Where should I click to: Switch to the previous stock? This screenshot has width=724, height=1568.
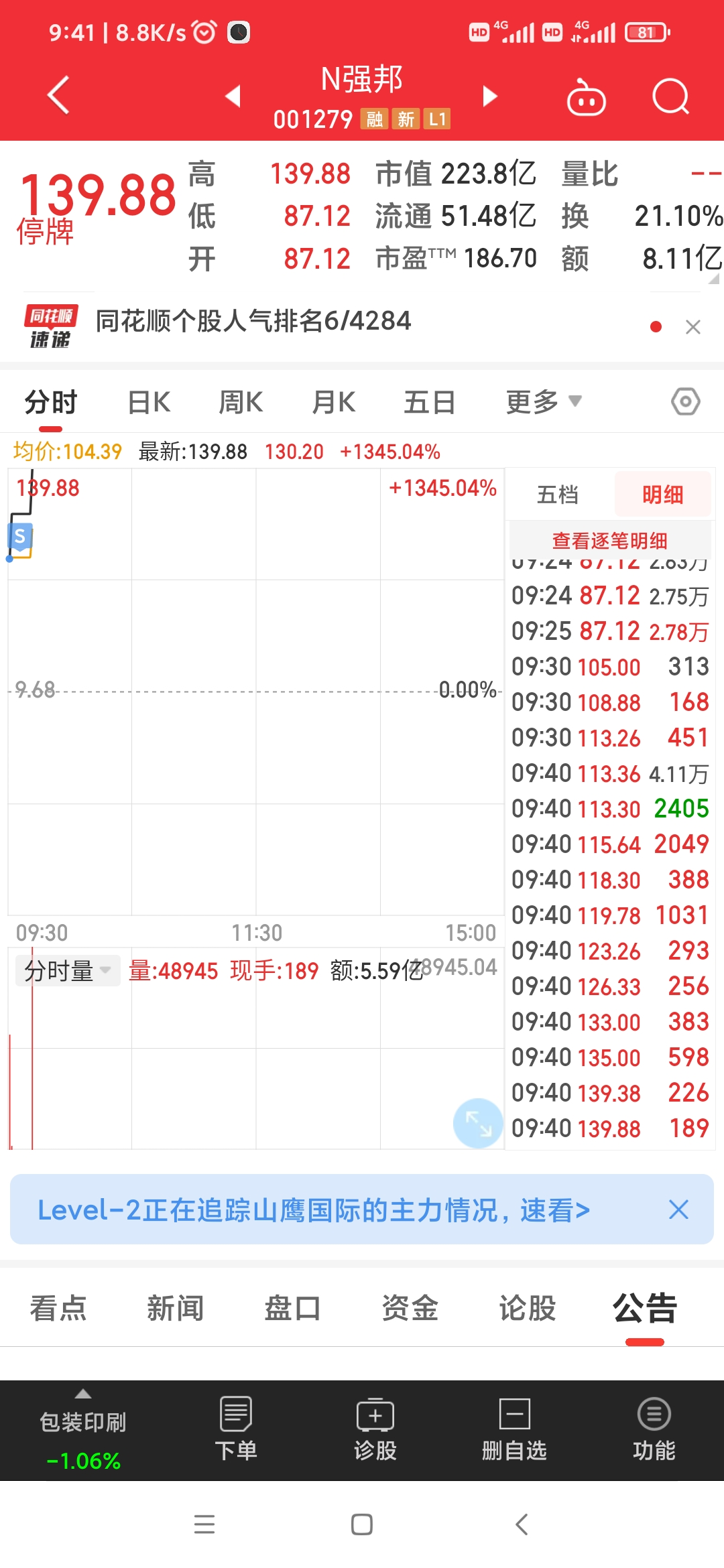(x=233, y=96)
